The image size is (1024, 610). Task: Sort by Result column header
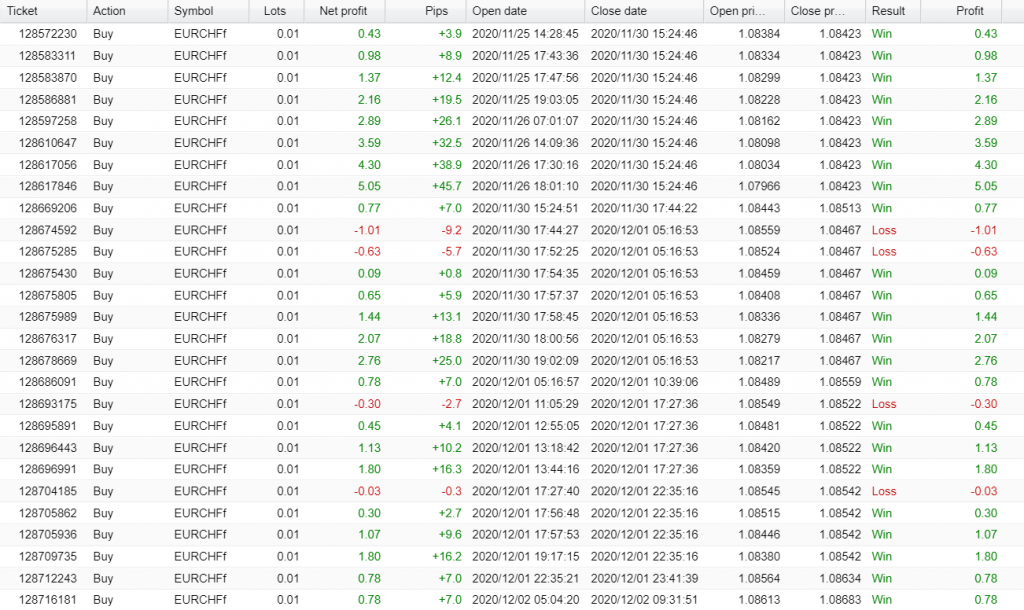(x=888, y=11)
